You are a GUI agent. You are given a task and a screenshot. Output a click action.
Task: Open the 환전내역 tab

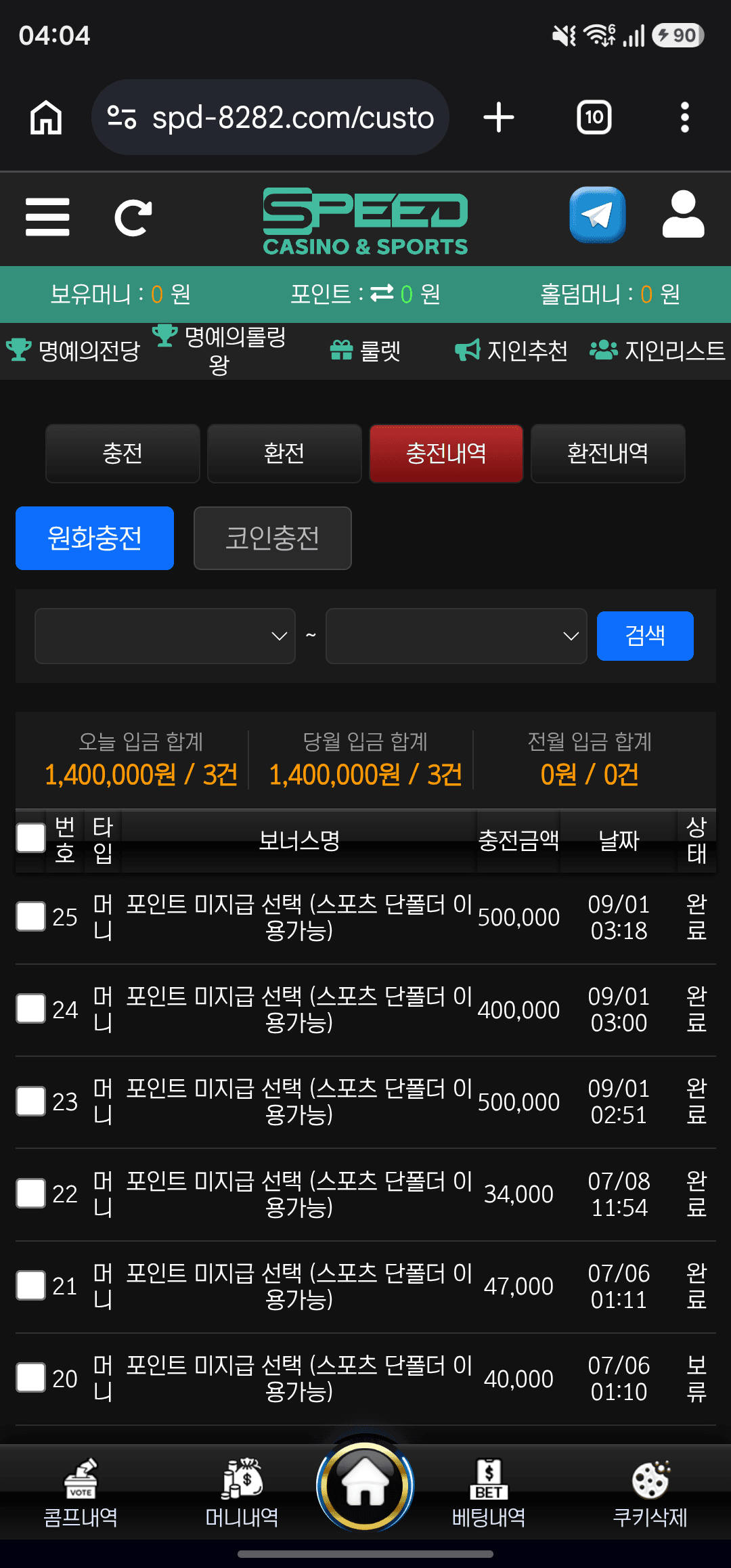608,454
